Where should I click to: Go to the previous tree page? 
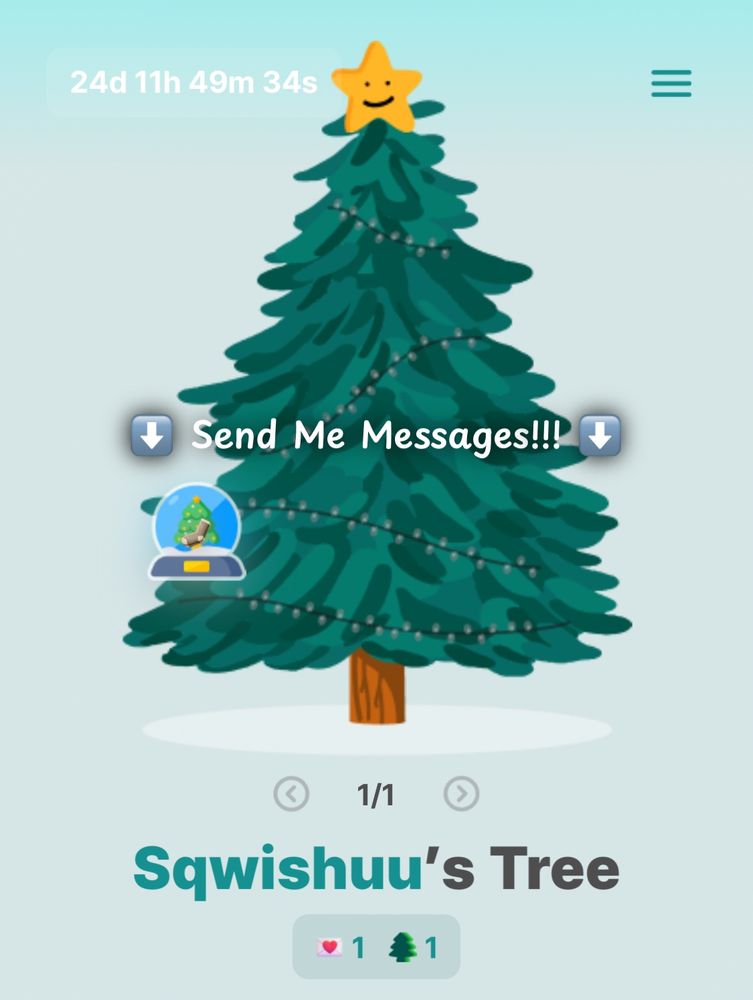pyautogui.click(x=291, y=794)
